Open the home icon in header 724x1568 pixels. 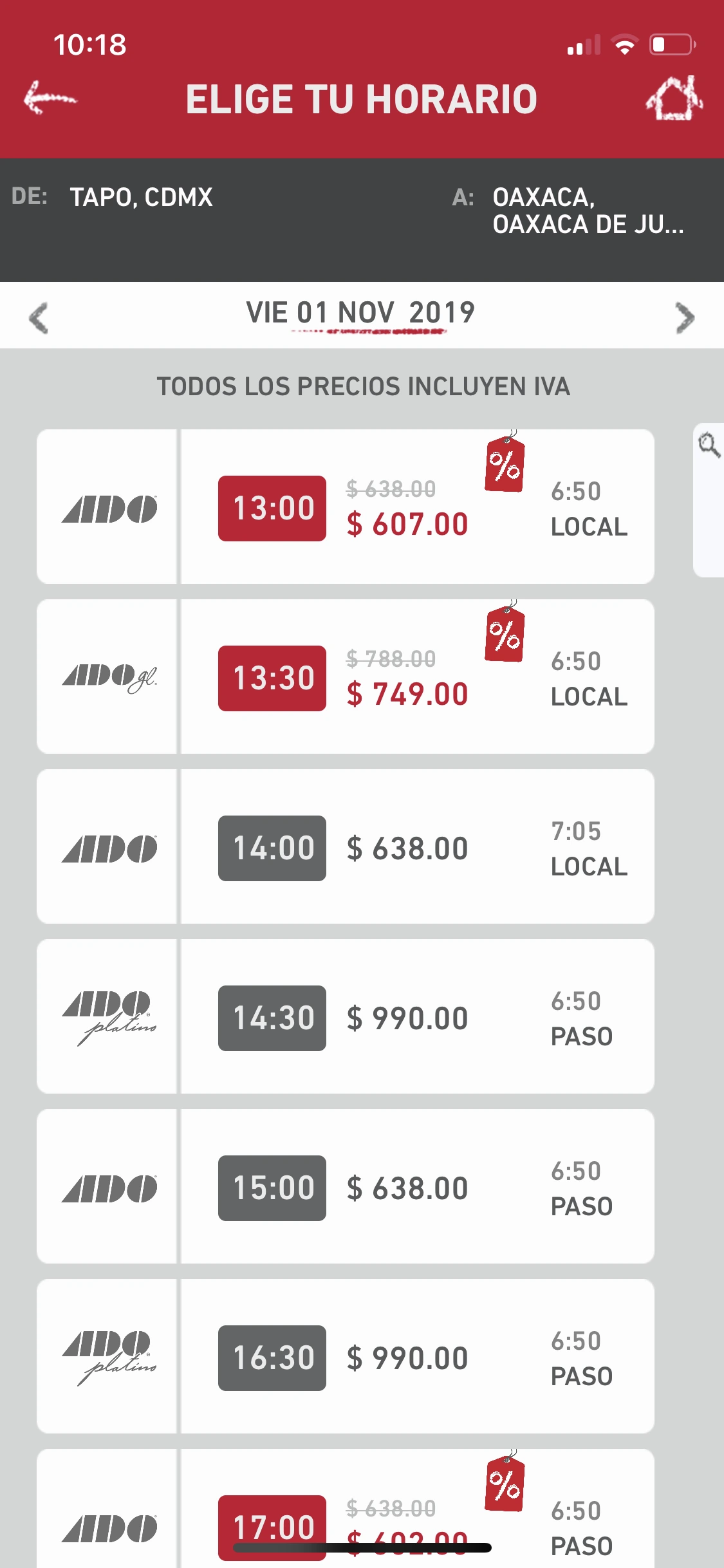click(x=674, y=98)
